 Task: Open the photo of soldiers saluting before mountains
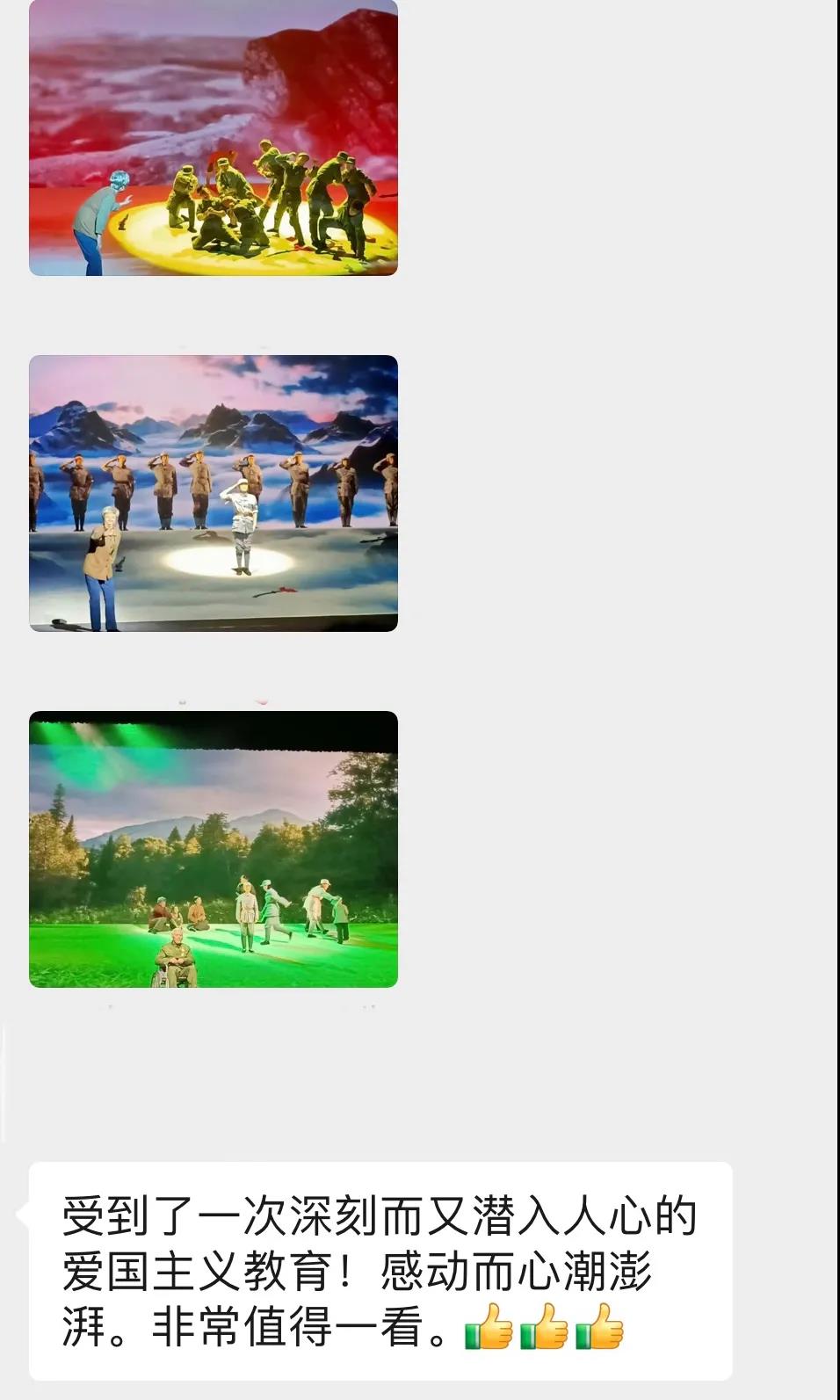point(214,493)
